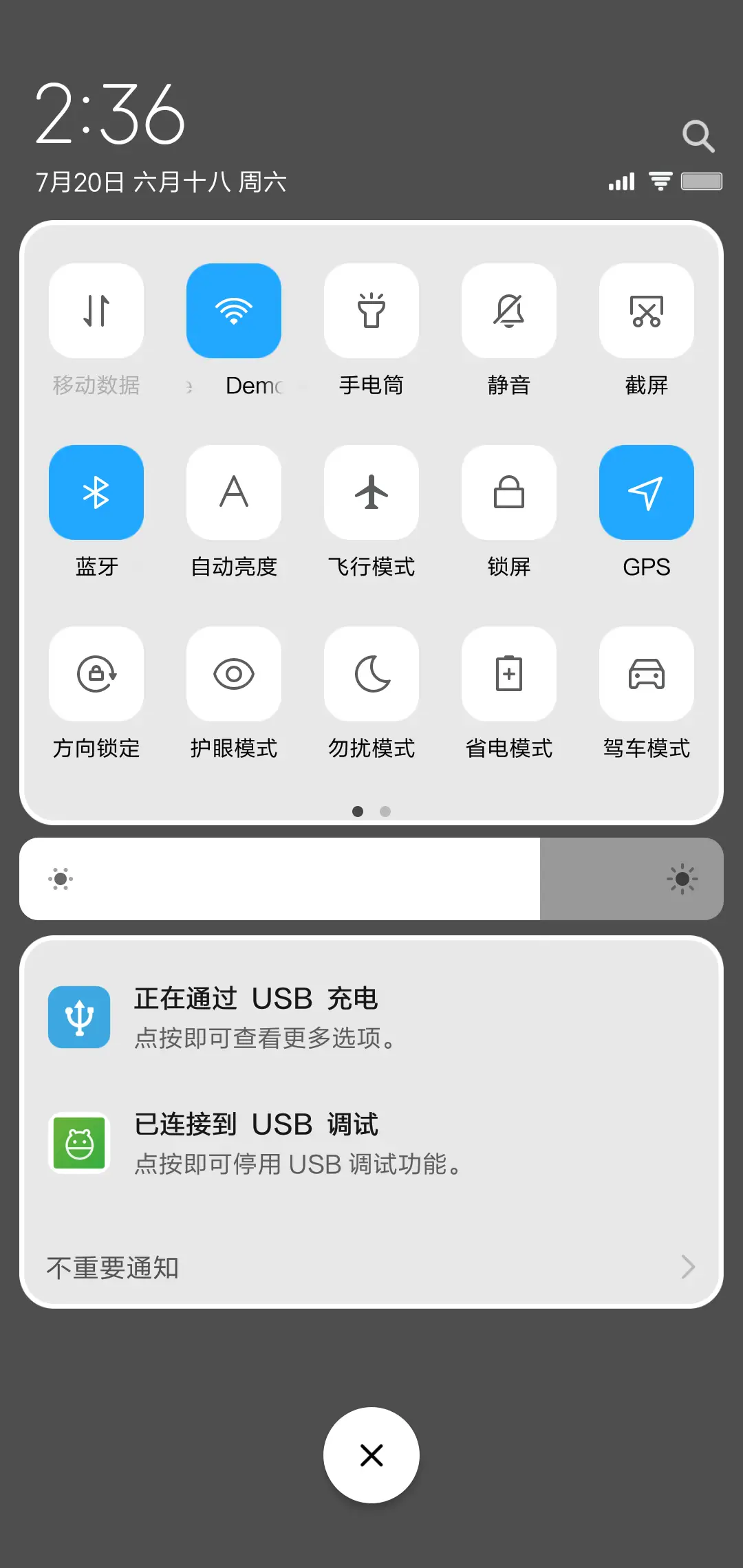Expand the unimportant notifications (不重要通知) chevron

point(688,1266)
